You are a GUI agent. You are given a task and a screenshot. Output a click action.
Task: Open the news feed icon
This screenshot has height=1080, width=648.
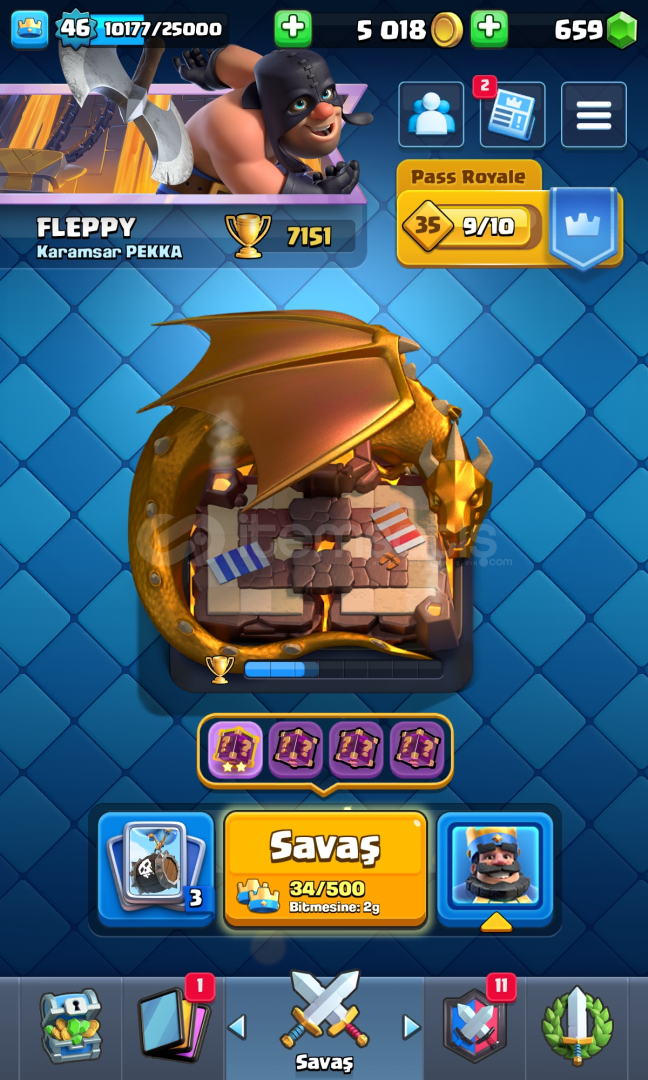click(512, 114)
